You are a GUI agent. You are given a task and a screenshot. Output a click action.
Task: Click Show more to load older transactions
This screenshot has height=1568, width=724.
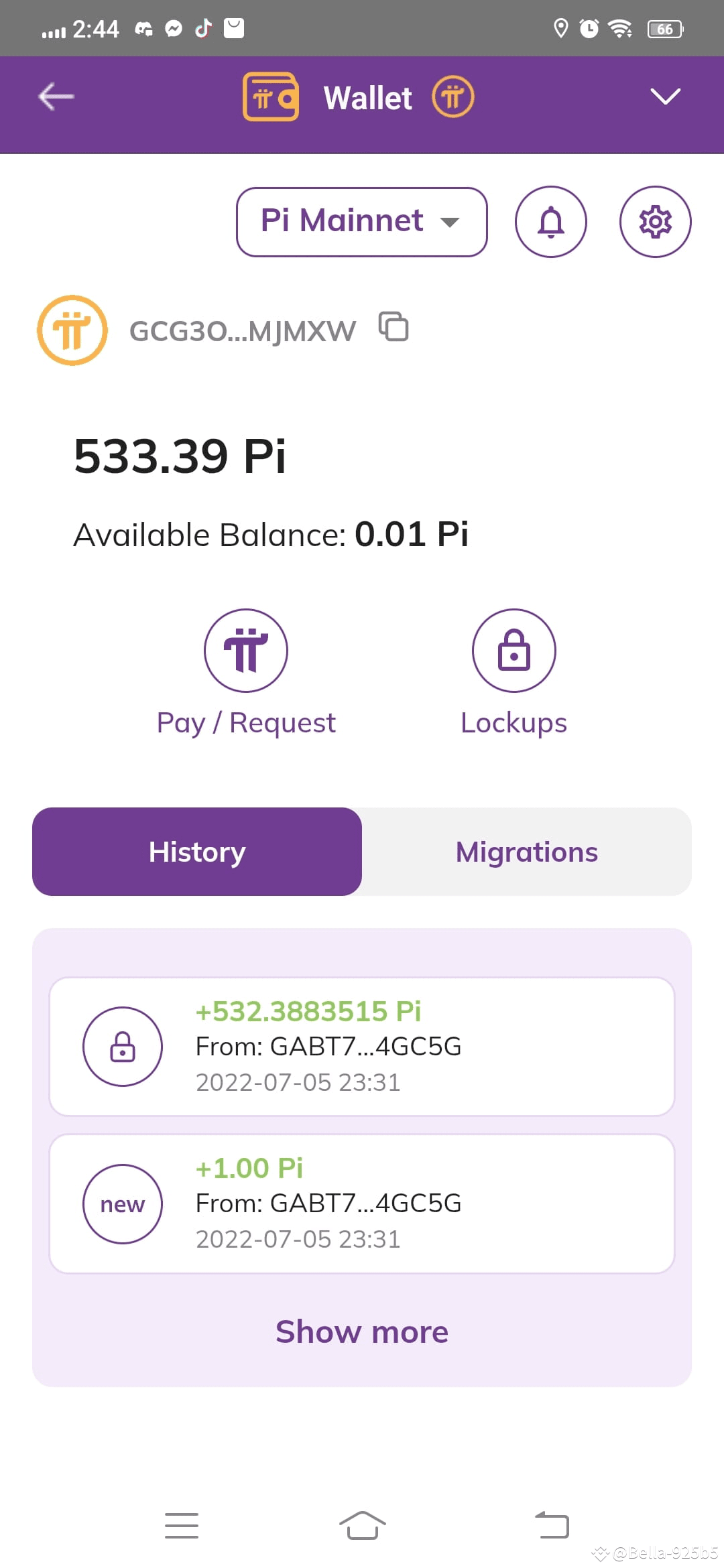pyautogui.click(x=361, y=1331)
